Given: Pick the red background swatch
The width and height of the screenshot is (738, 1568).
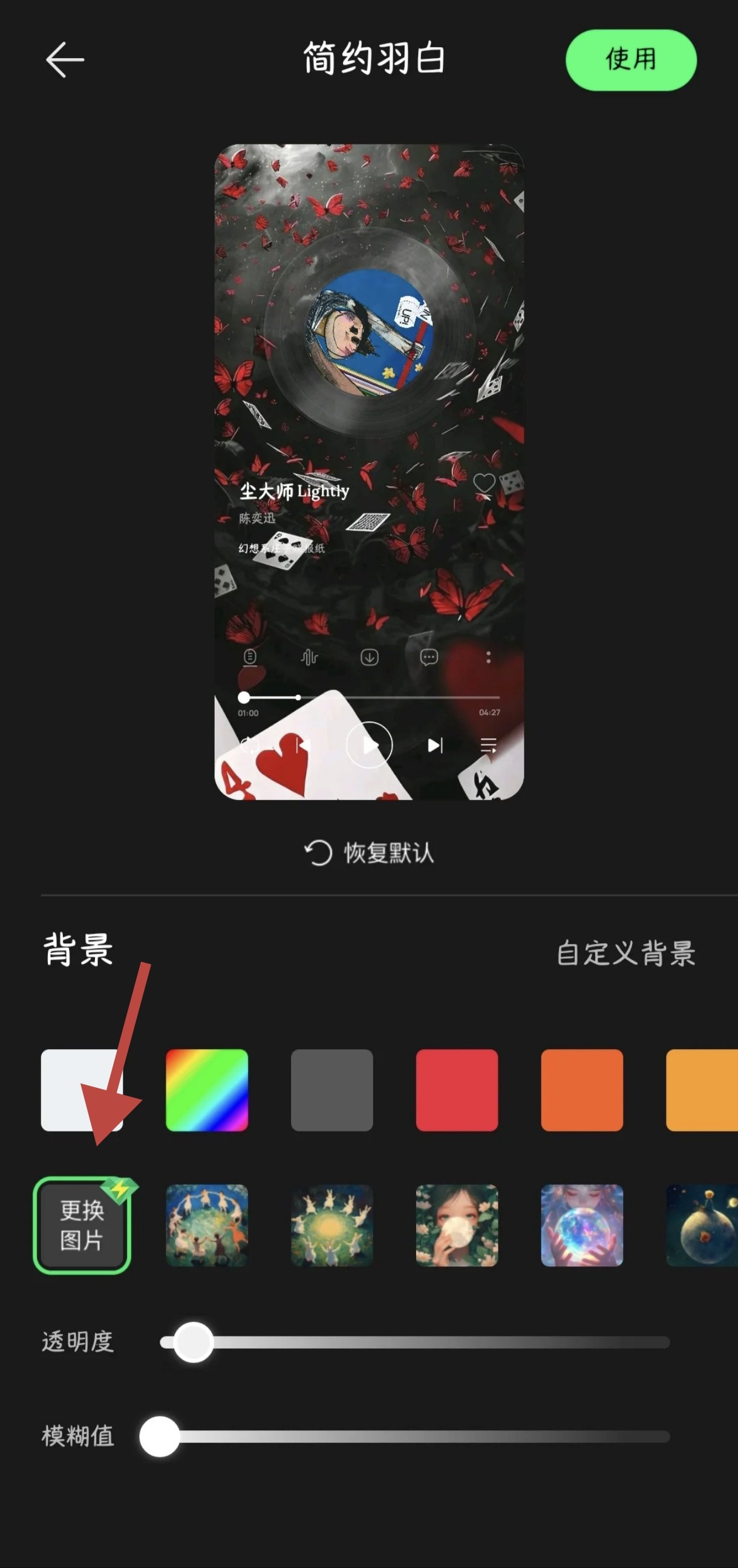Looking at the screenshot, I should click(457, 1090).
